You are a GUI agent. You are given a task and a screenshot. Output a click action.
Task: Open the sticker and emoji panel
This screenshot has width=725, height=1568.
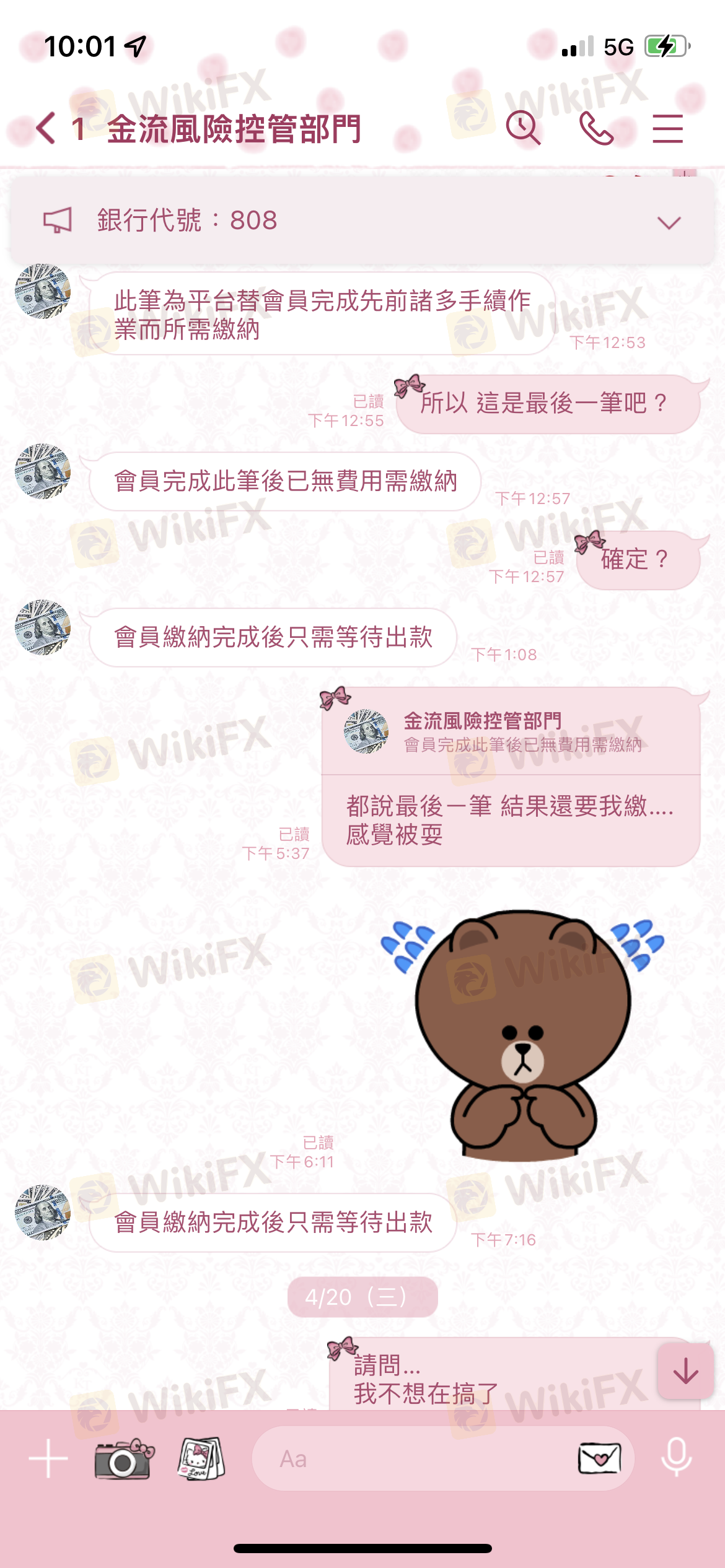click(x=599, y=1459)
